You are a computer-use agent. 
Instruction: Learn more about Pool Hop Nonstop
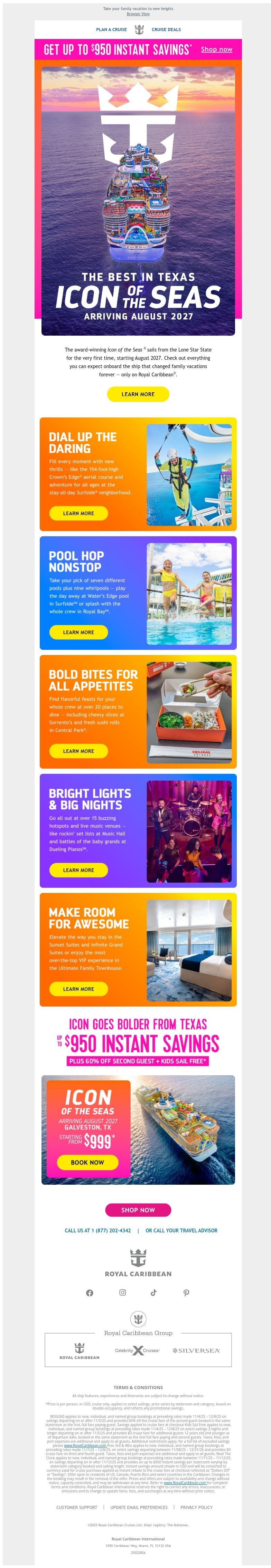(78, 632)
